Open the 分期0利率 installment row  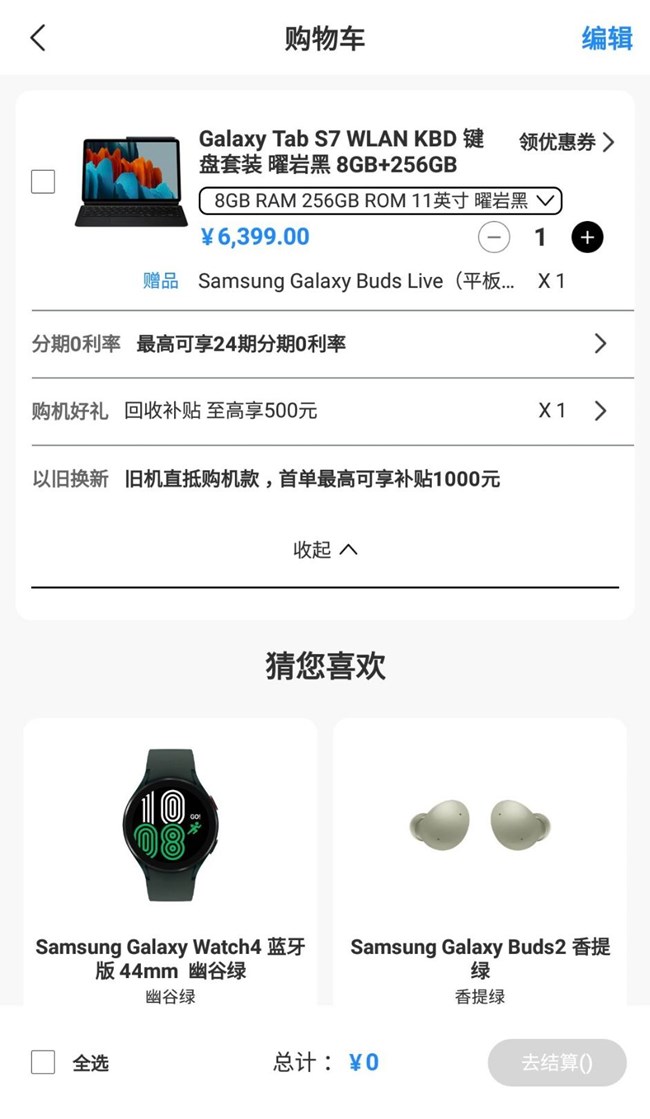[325, 344]
